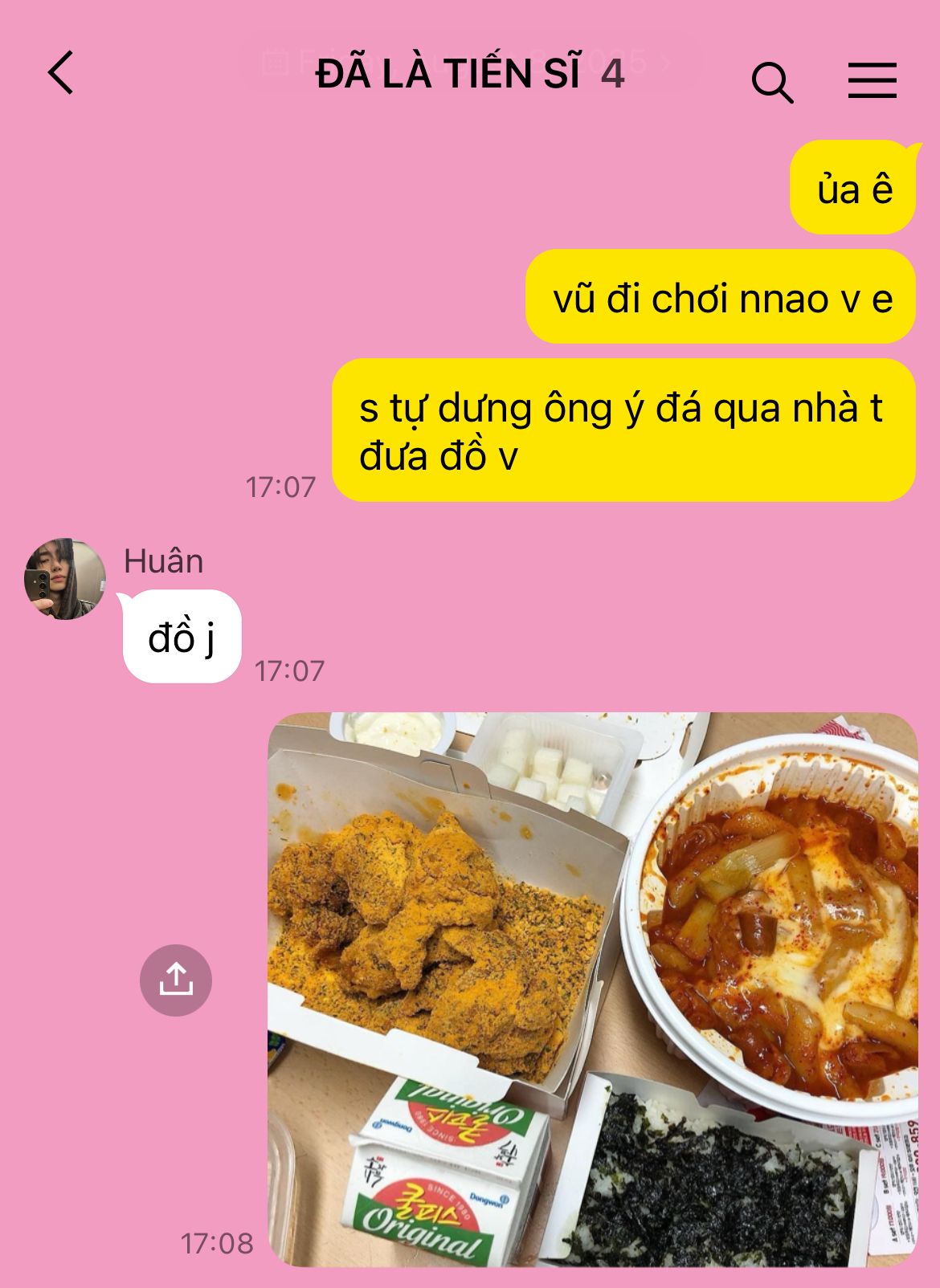The width and height of the screenshot is (940, 1288).
Task: Search within this conversation
Action: click(x=772, y=82)
